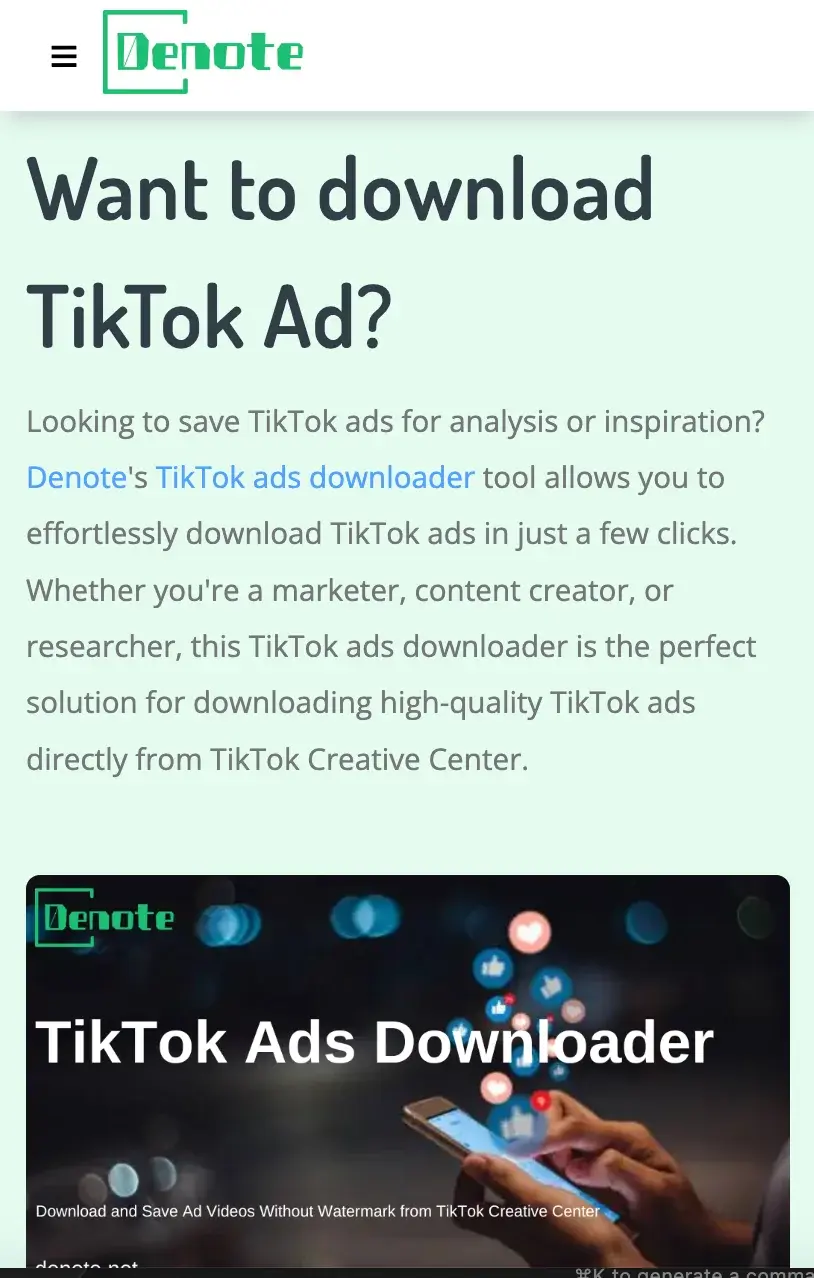Open the Denote link in paragraph

pyautogui.click(x=76, y=478)
